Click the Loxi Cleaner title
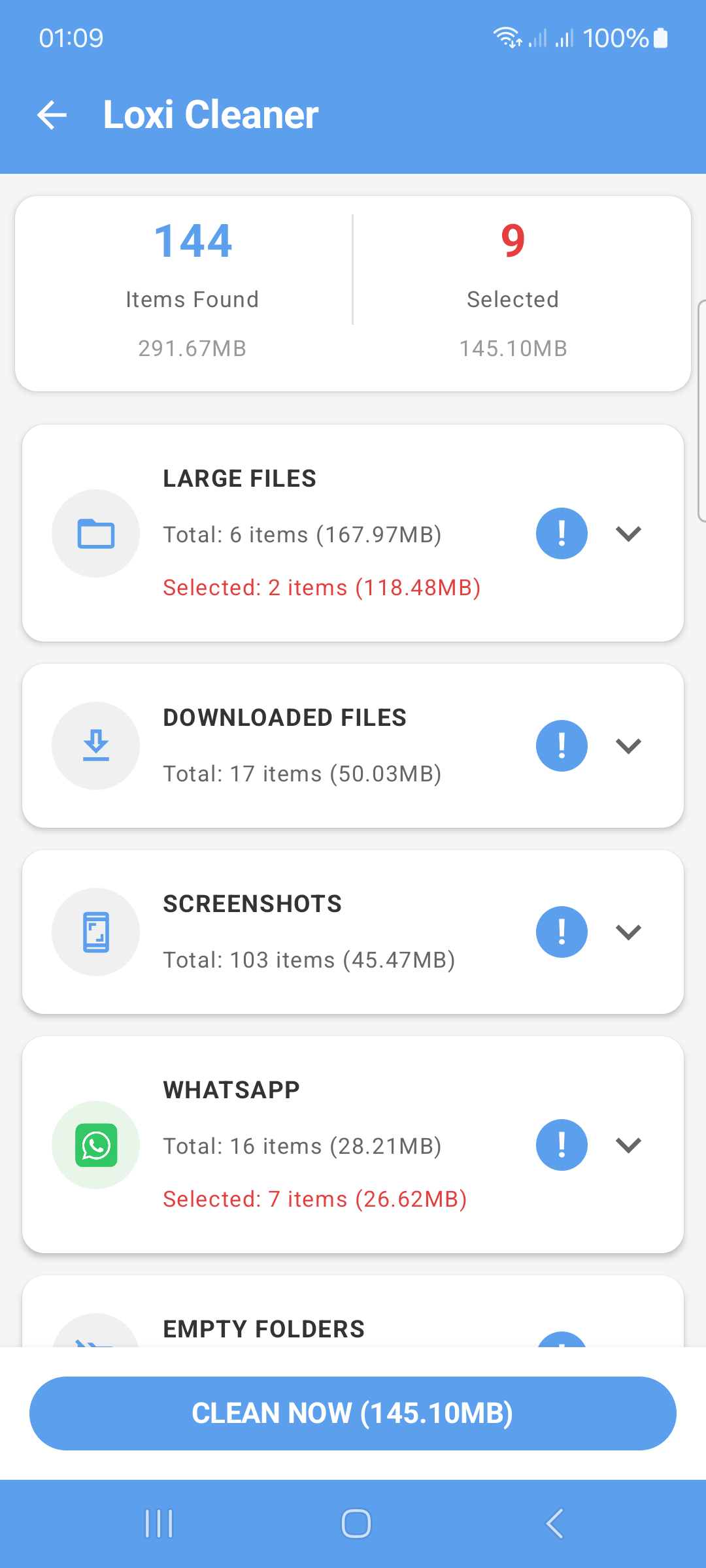This screenshot has width=706, height=1568. (x=210, y=114)
